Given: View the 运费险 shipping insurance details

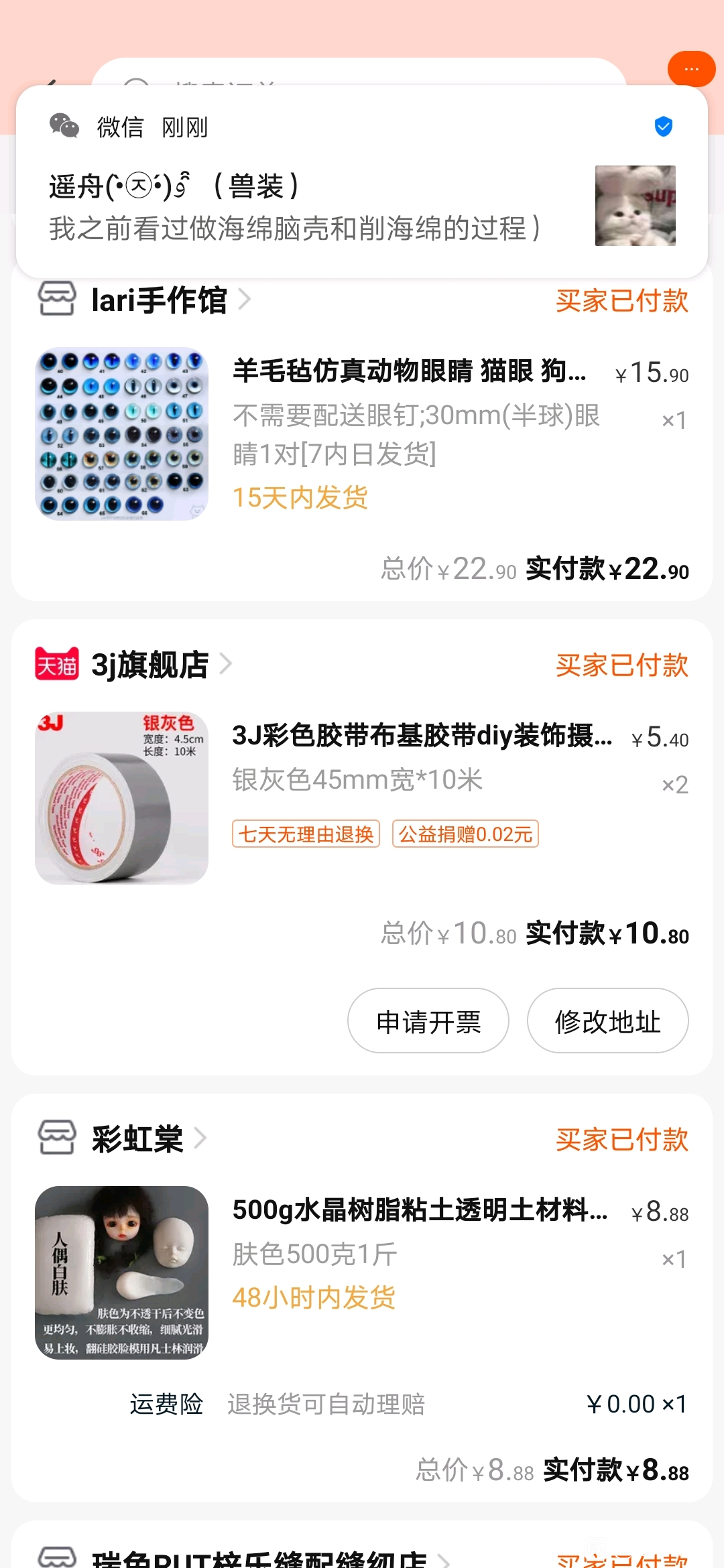Looking at the screenshot, I should [x=166, y=1404].
